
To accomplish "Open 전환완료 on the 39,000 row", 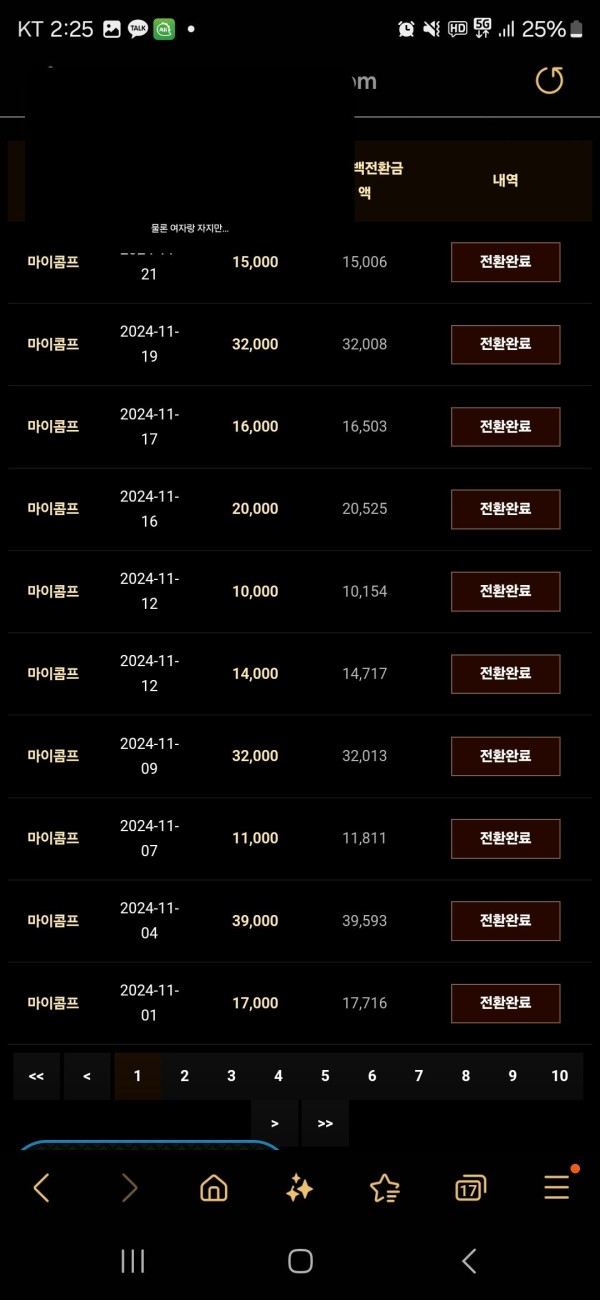I will [x=505, y=920].
